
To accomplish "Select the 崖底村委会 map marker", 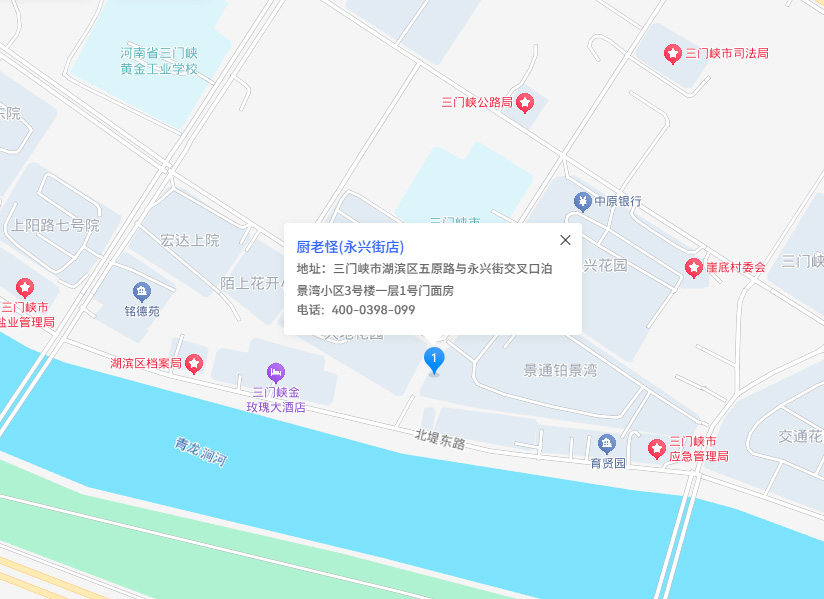I will pos(693,267).
